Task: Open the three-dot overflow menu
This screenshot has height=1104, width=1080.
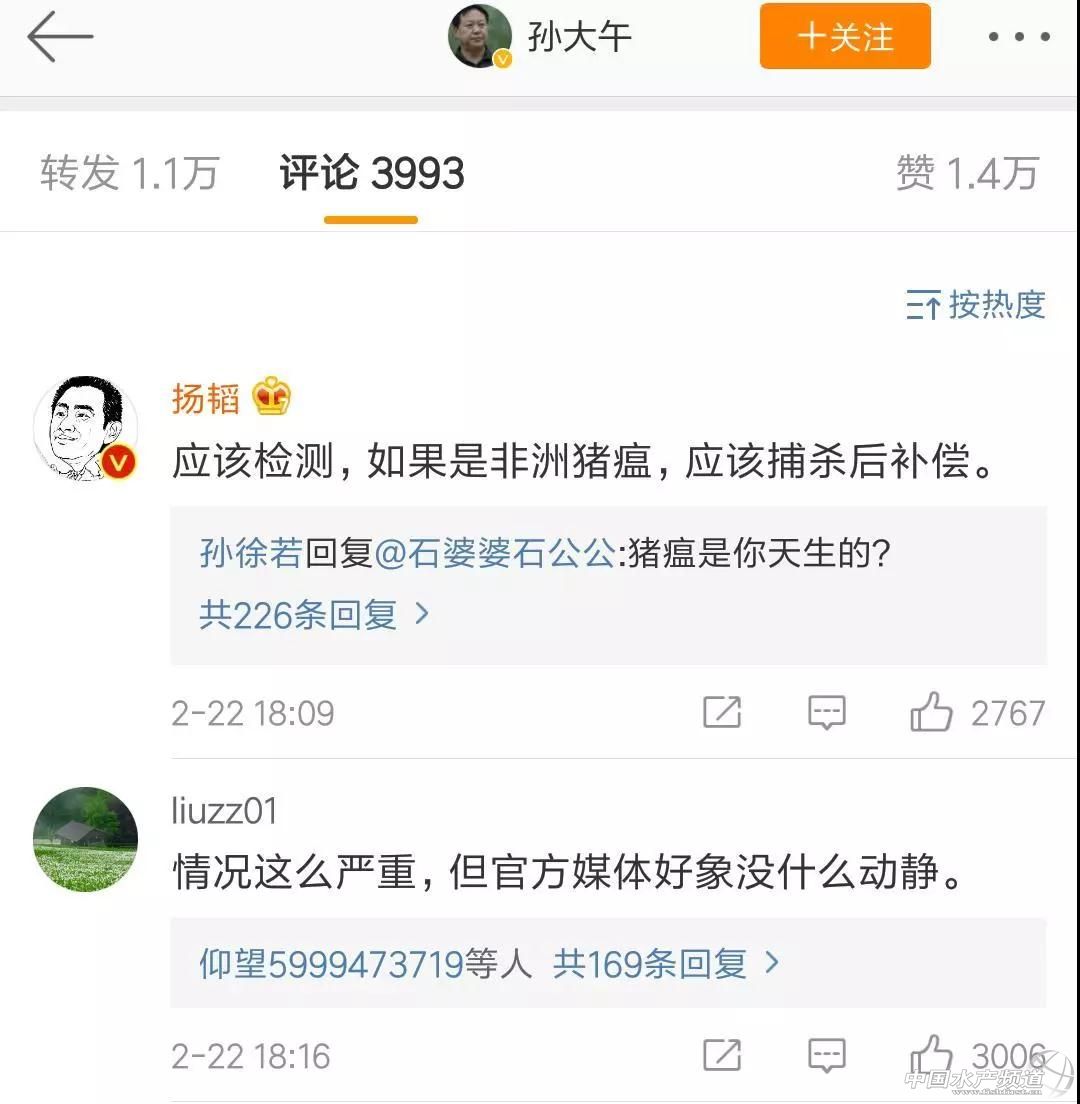Action: (1019, 38)
